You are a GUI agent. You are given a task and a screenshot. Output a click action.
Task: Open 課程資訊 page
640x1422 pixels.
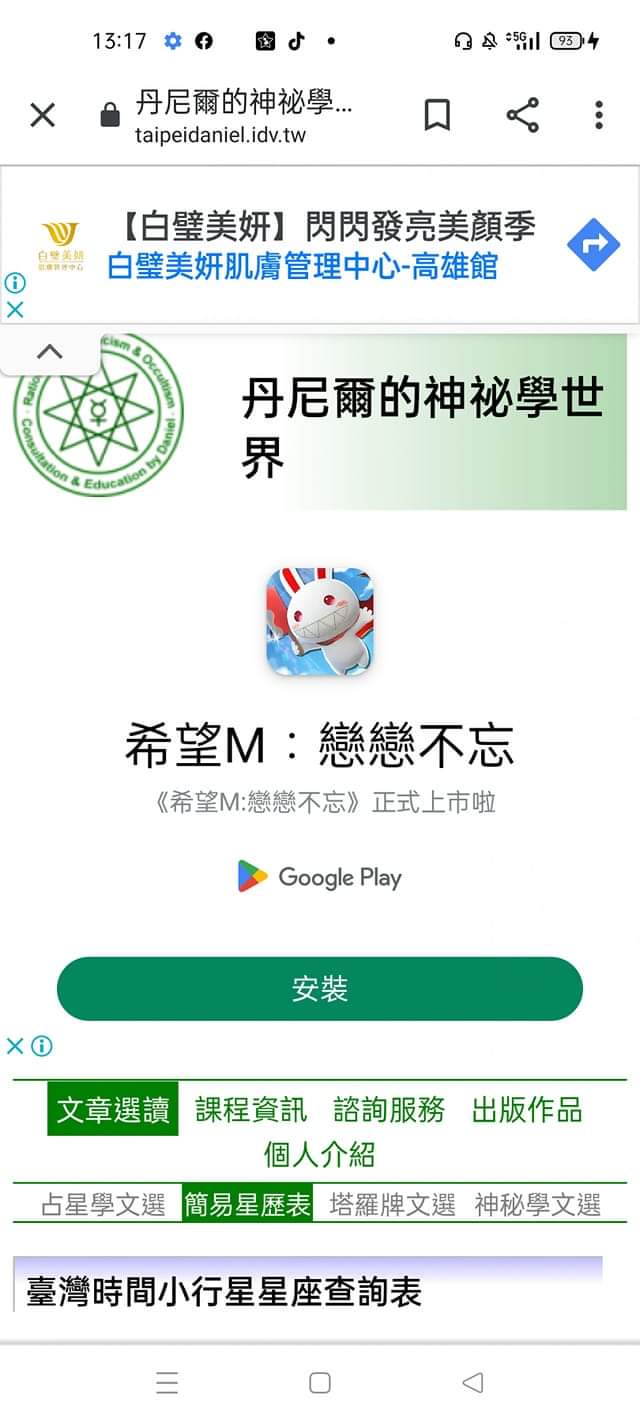251,1110
